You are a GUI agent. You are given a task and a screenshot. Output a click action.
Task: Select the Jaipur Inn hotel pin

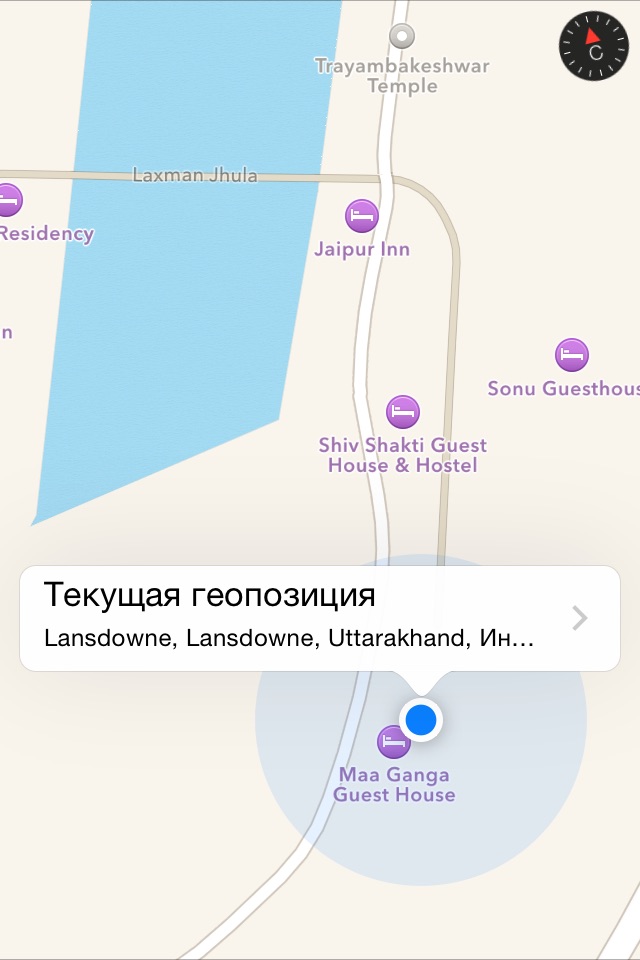point(362,216)
